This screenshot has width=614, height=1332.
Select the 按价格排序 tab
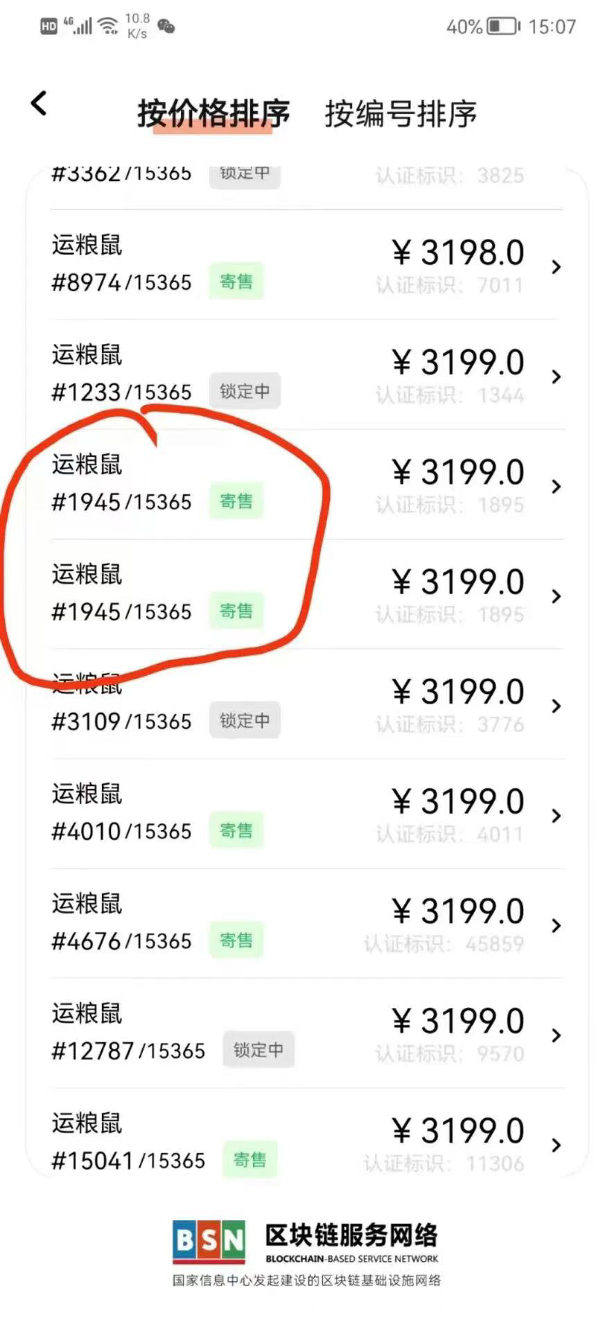(213, 114)
